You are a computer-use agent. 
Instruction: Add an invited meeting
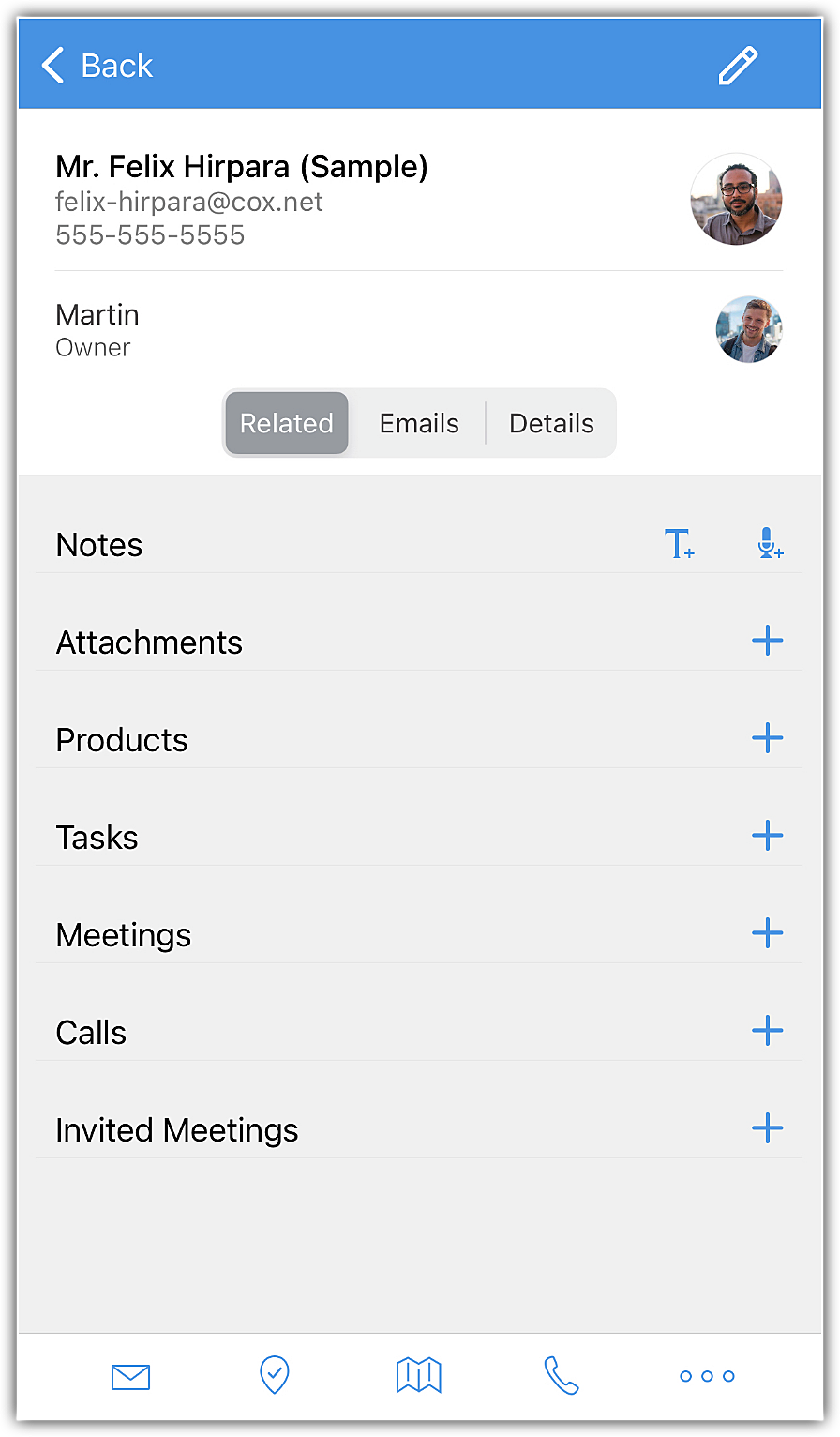coord(767,1128)
